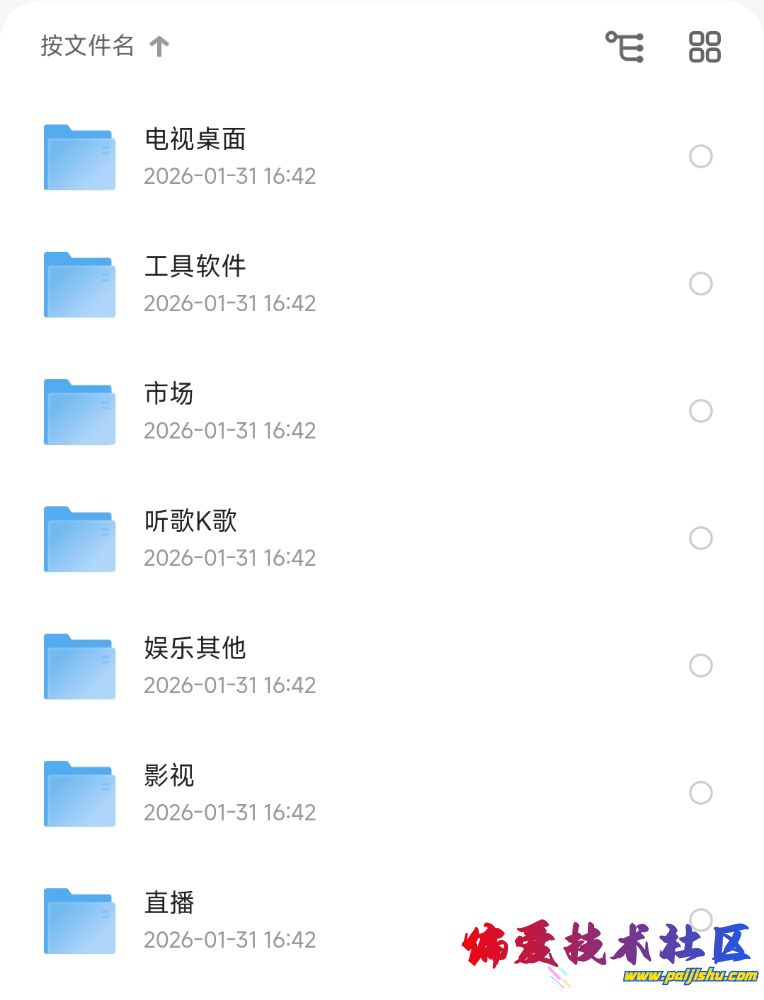Select the circle next to 影视
Image resolution: width=764 pixels, height=1000 pixels.
tap(701, 793)
